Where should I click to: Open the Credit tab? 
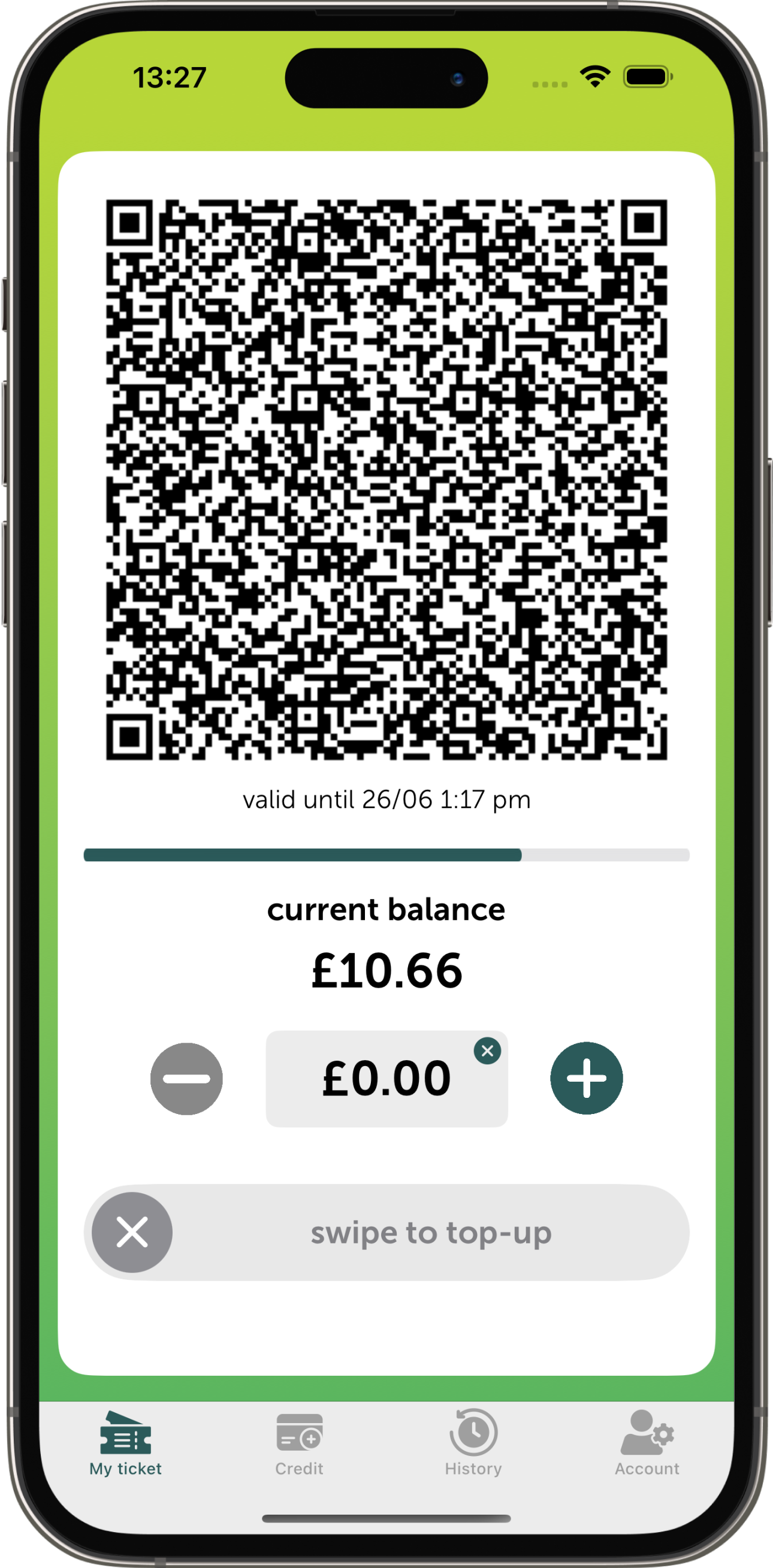tap(299, 1443)
